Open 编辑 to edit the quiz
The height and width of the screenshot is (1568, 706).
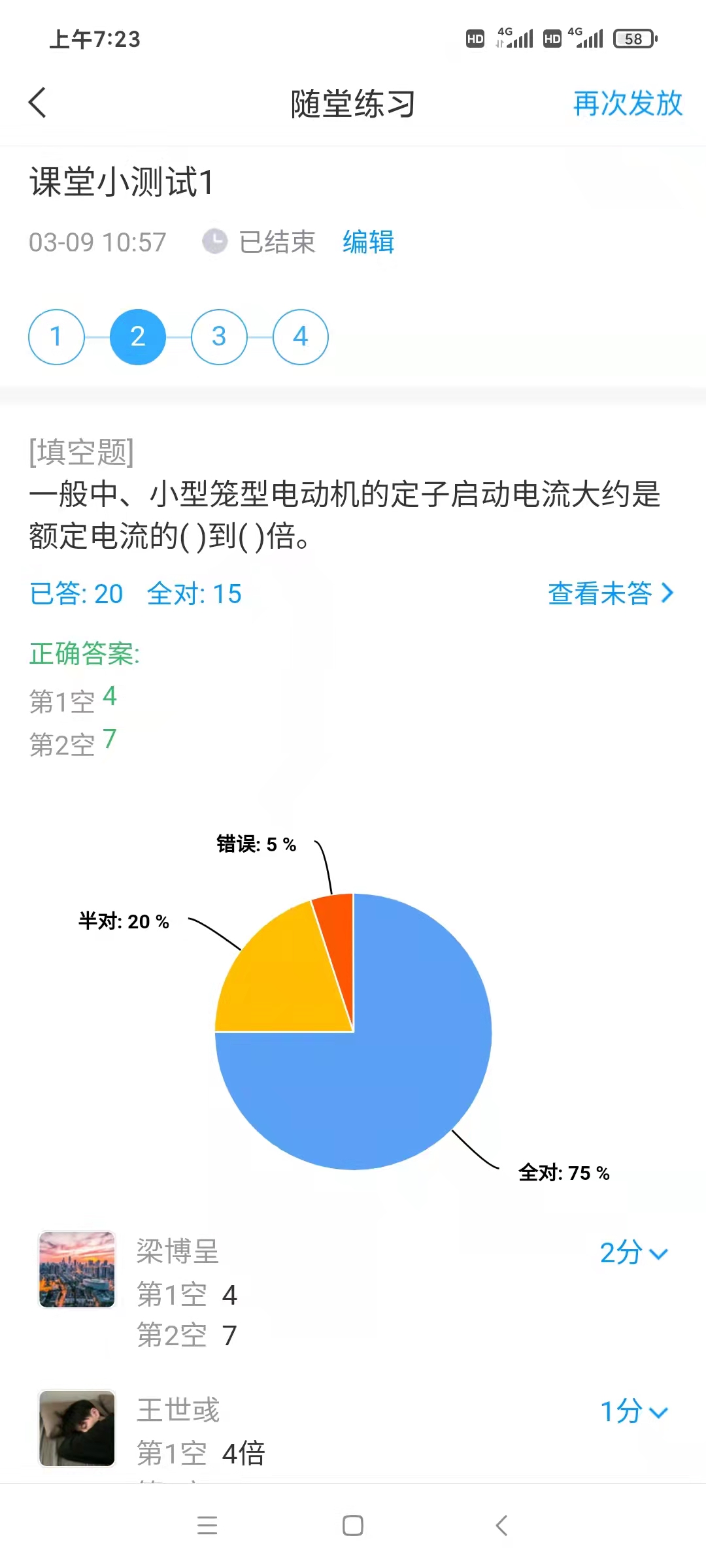[368, 242]
